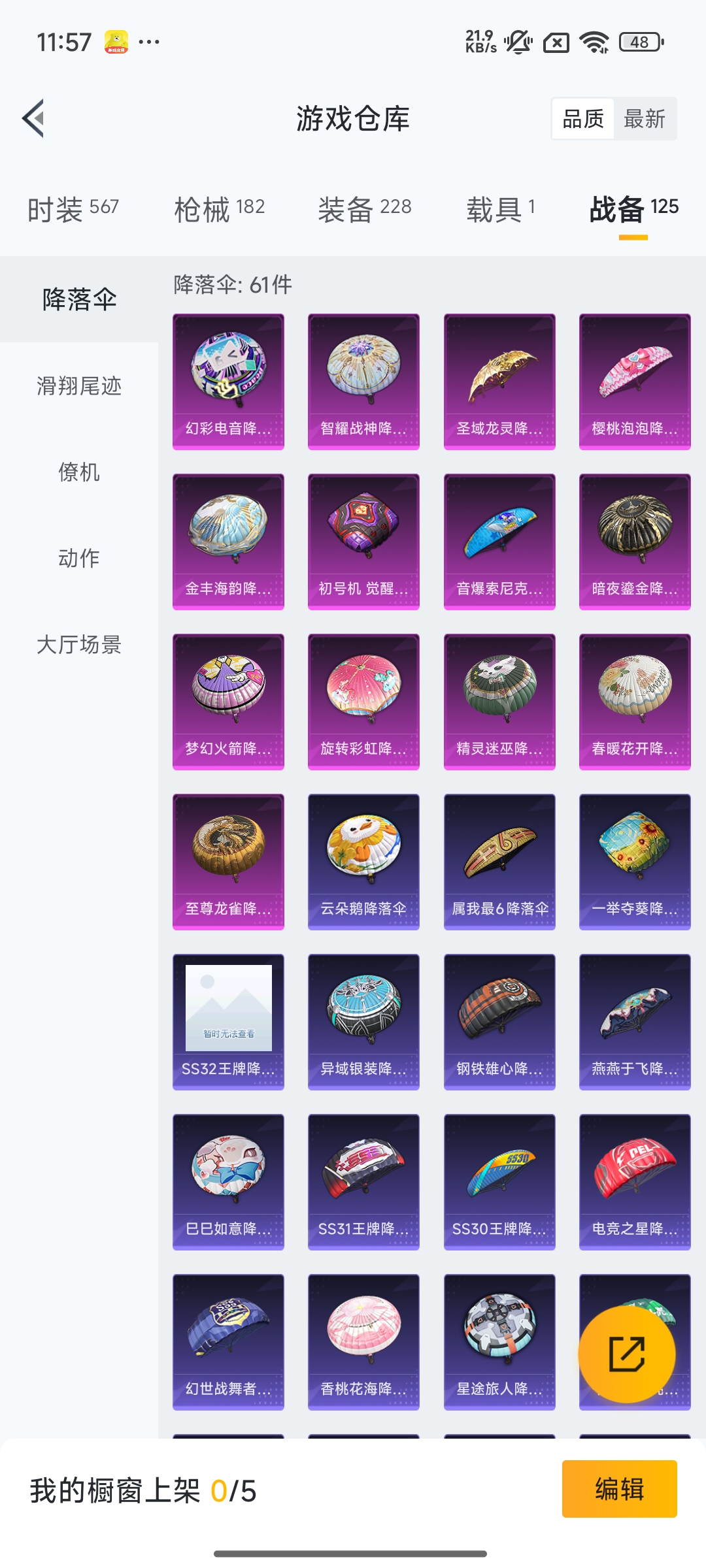Open the 枪械 tab
This screenshot has height=1568, width=706.
tap(220, 210)
